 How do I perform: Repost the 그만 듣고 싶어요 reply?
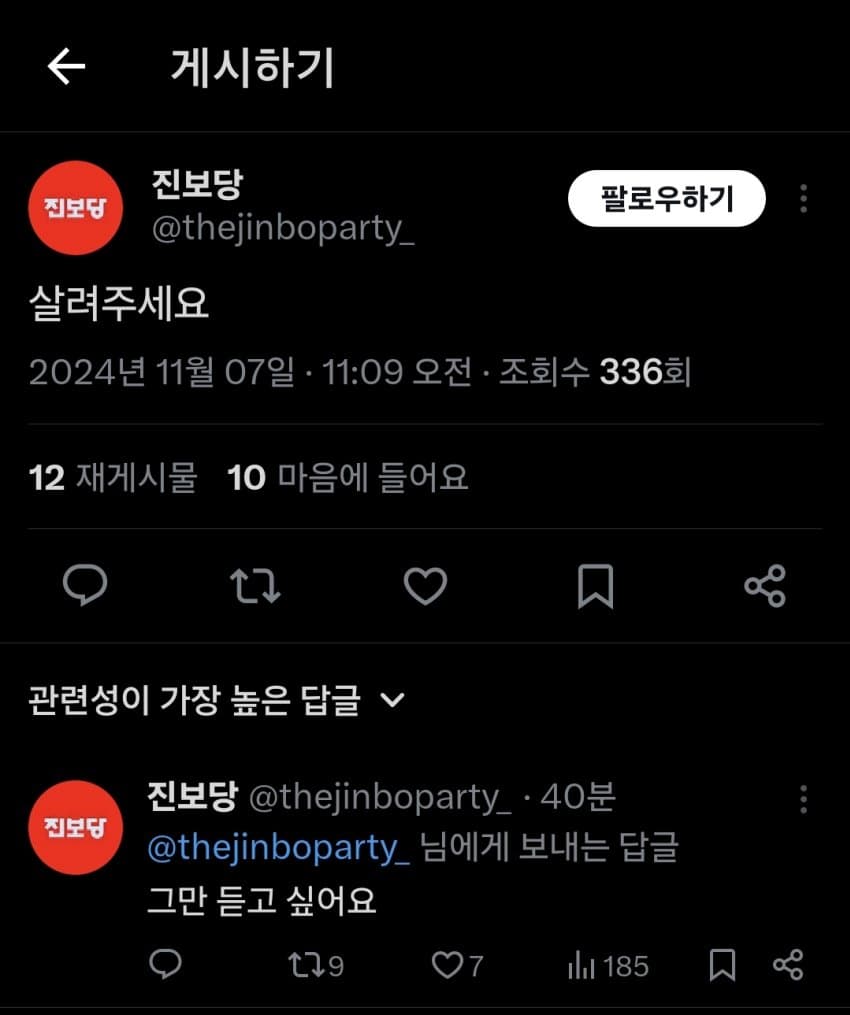click(314, 965)
